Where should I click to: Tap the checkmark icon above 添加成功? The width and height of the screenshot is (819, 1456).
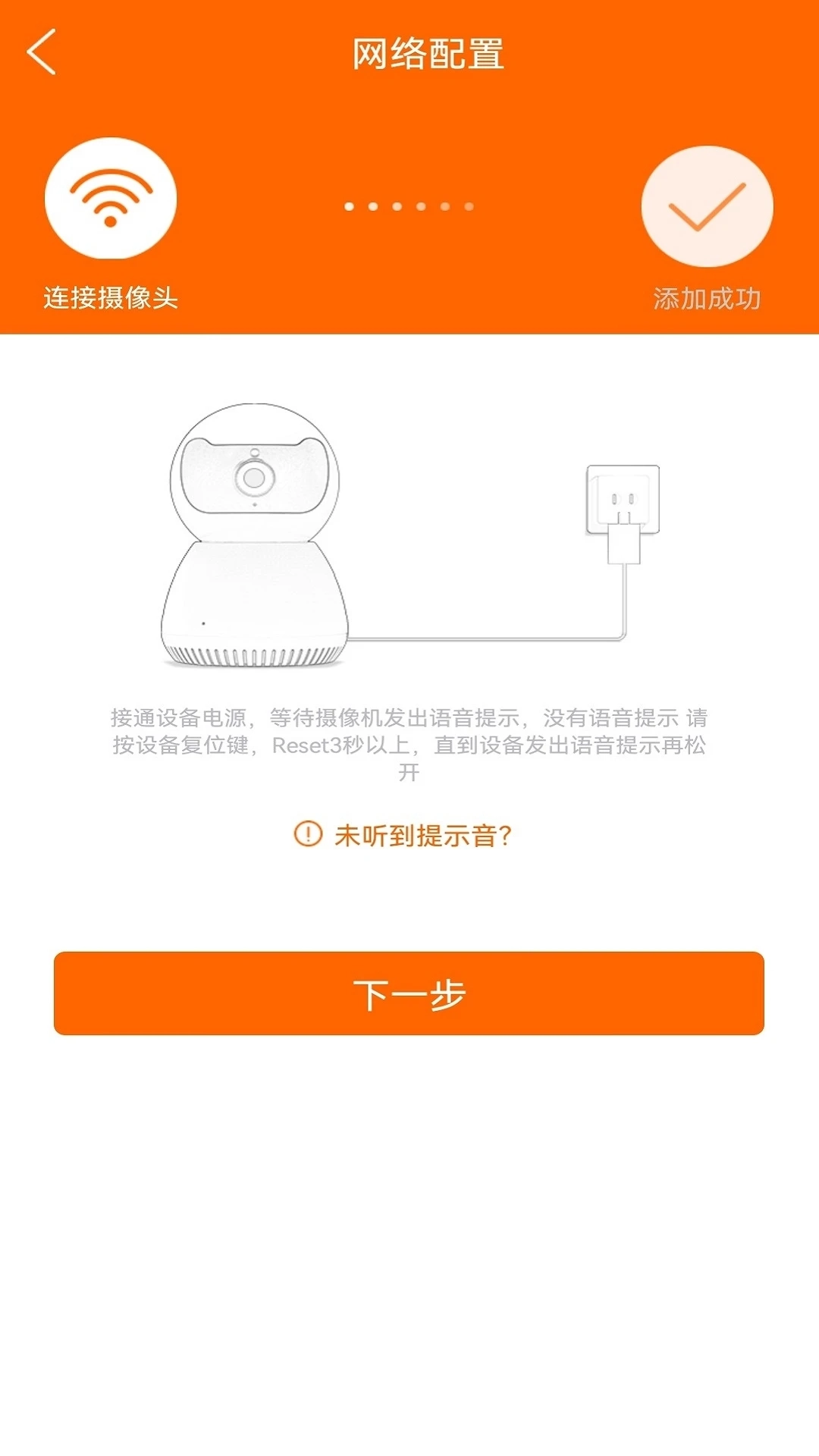click(x=705, y=206)
